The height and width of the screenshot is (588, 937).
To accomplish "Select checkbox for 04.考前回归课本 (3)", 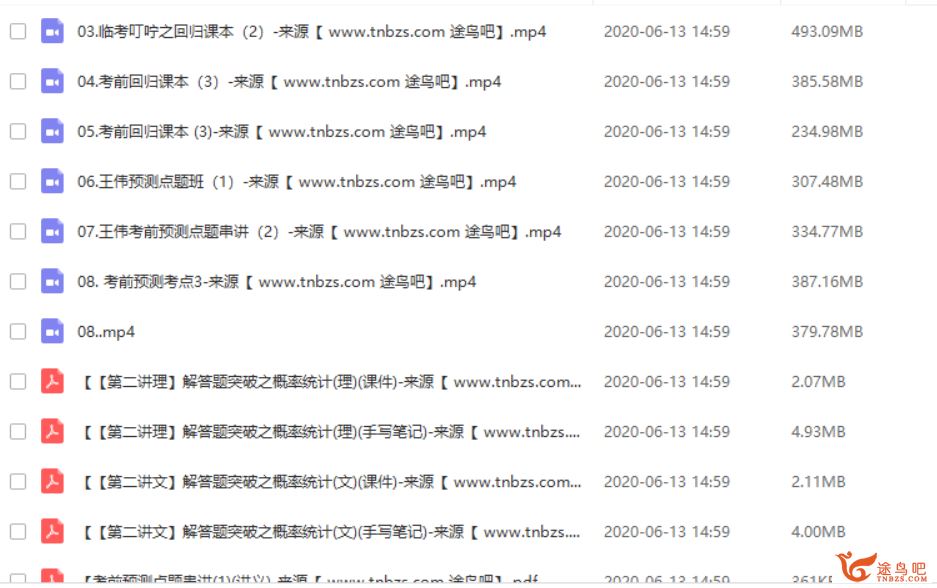I will click(18, 82).
